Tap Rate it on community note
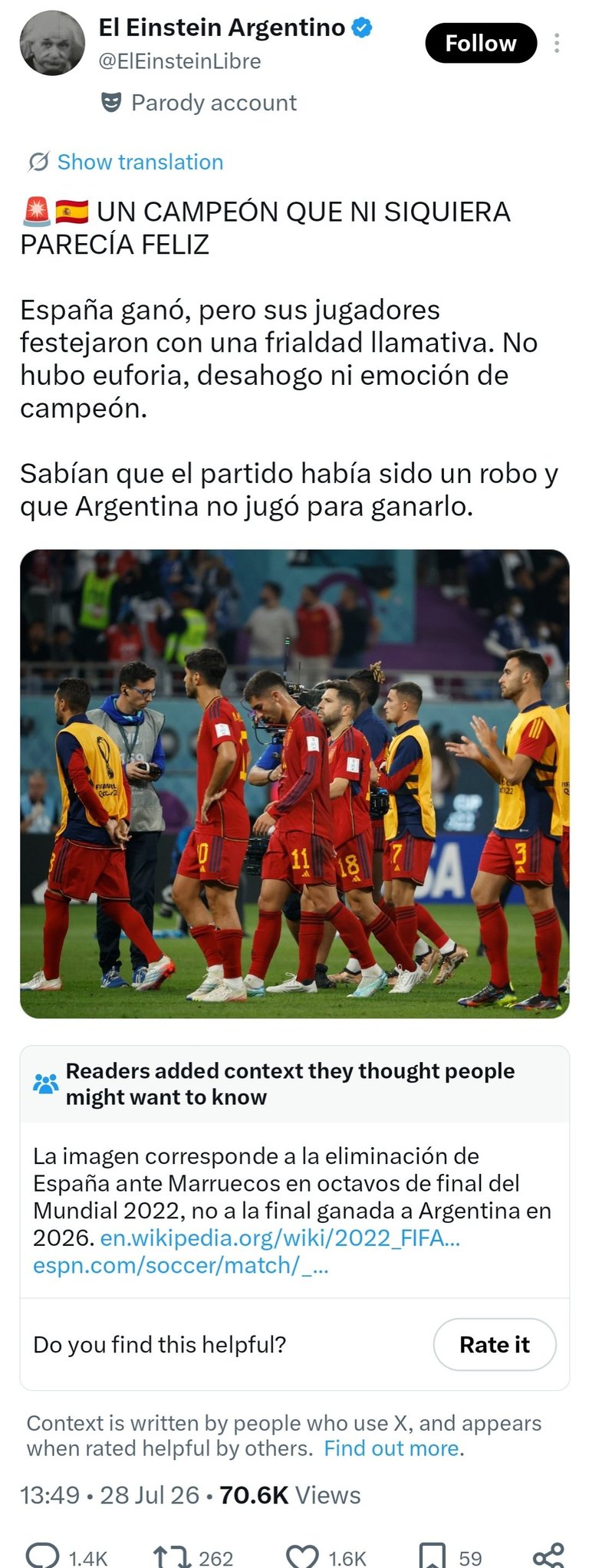This screenshot has height=1568, width=589. (x=495, y=1344)
